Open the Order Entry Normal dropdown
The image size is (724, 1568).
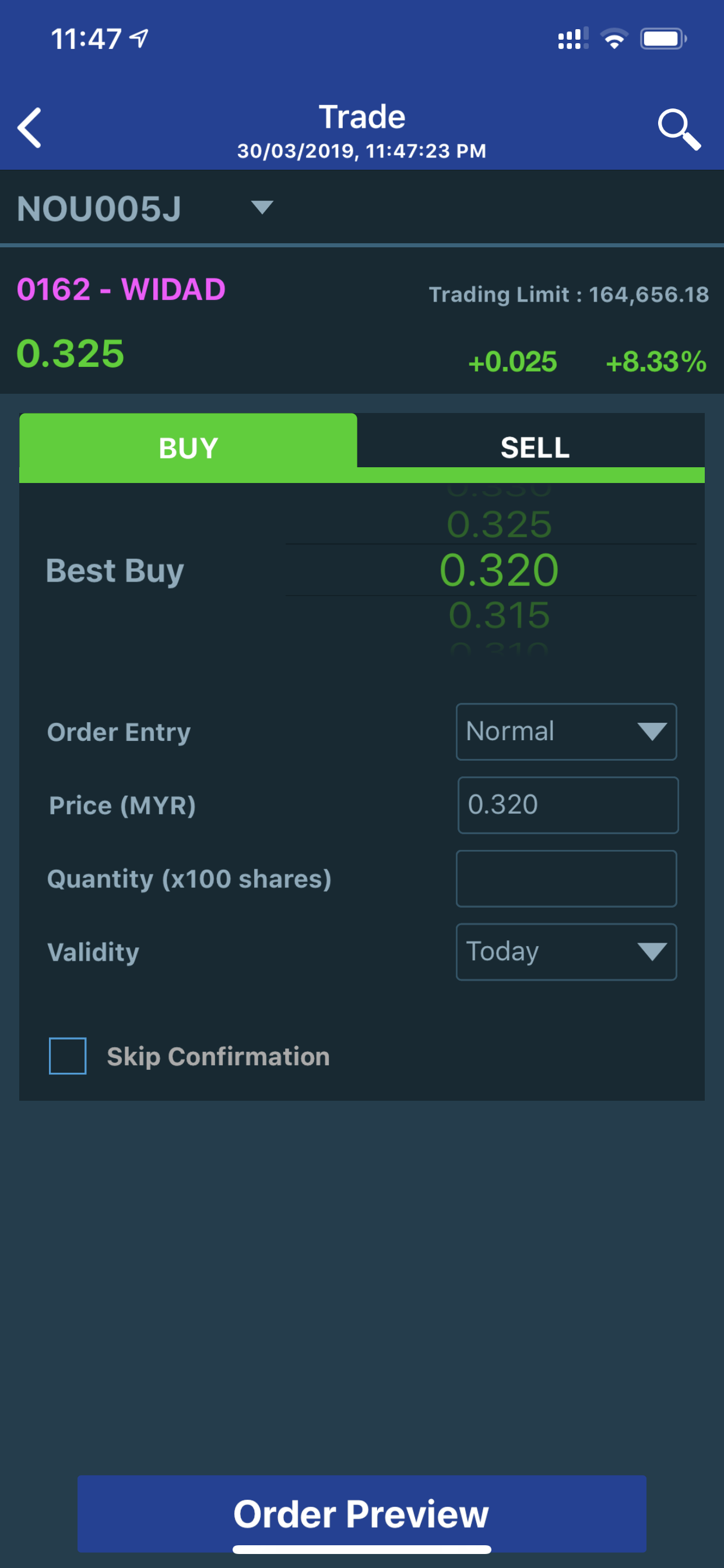[566, 731]
